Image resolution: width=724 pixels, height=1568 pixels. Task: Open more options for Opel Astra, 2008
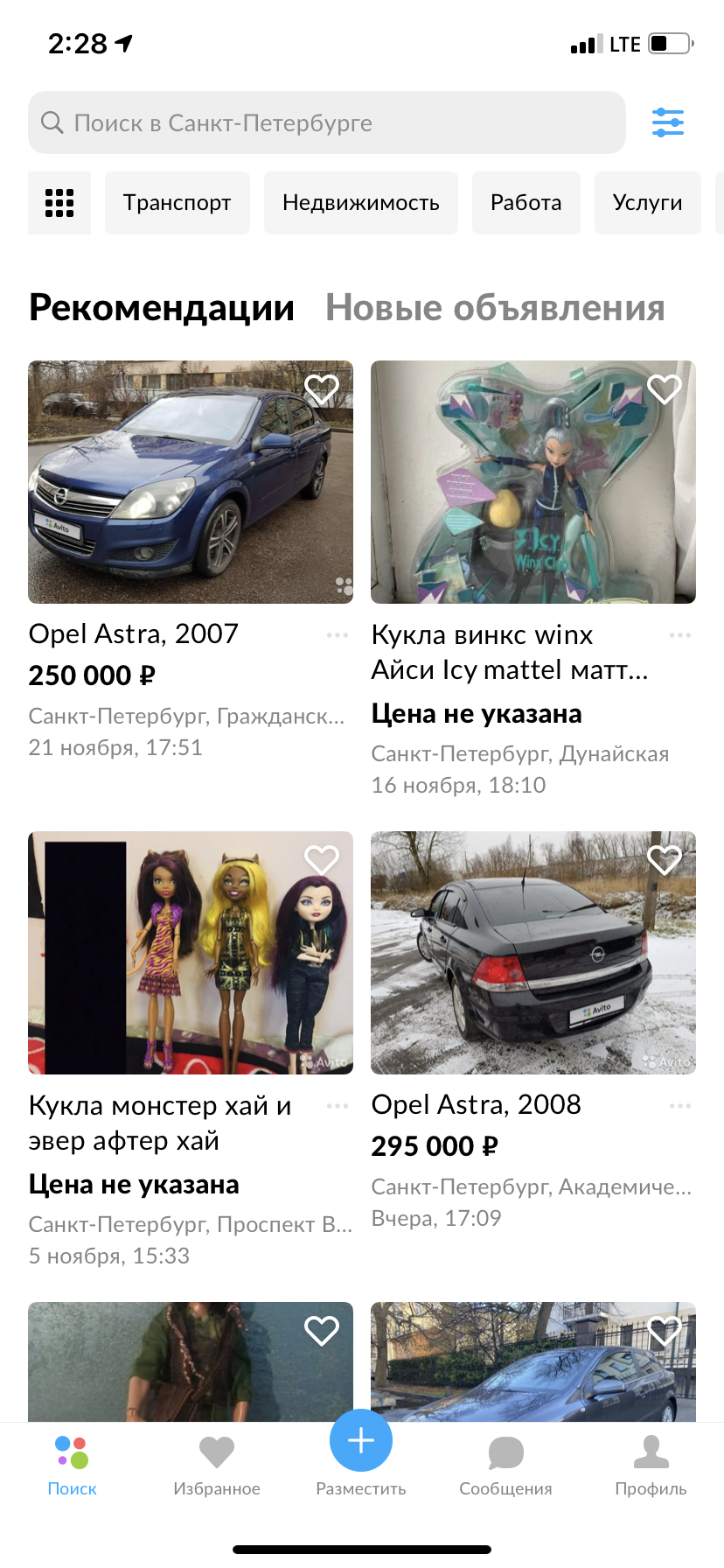coord(680,1106)
